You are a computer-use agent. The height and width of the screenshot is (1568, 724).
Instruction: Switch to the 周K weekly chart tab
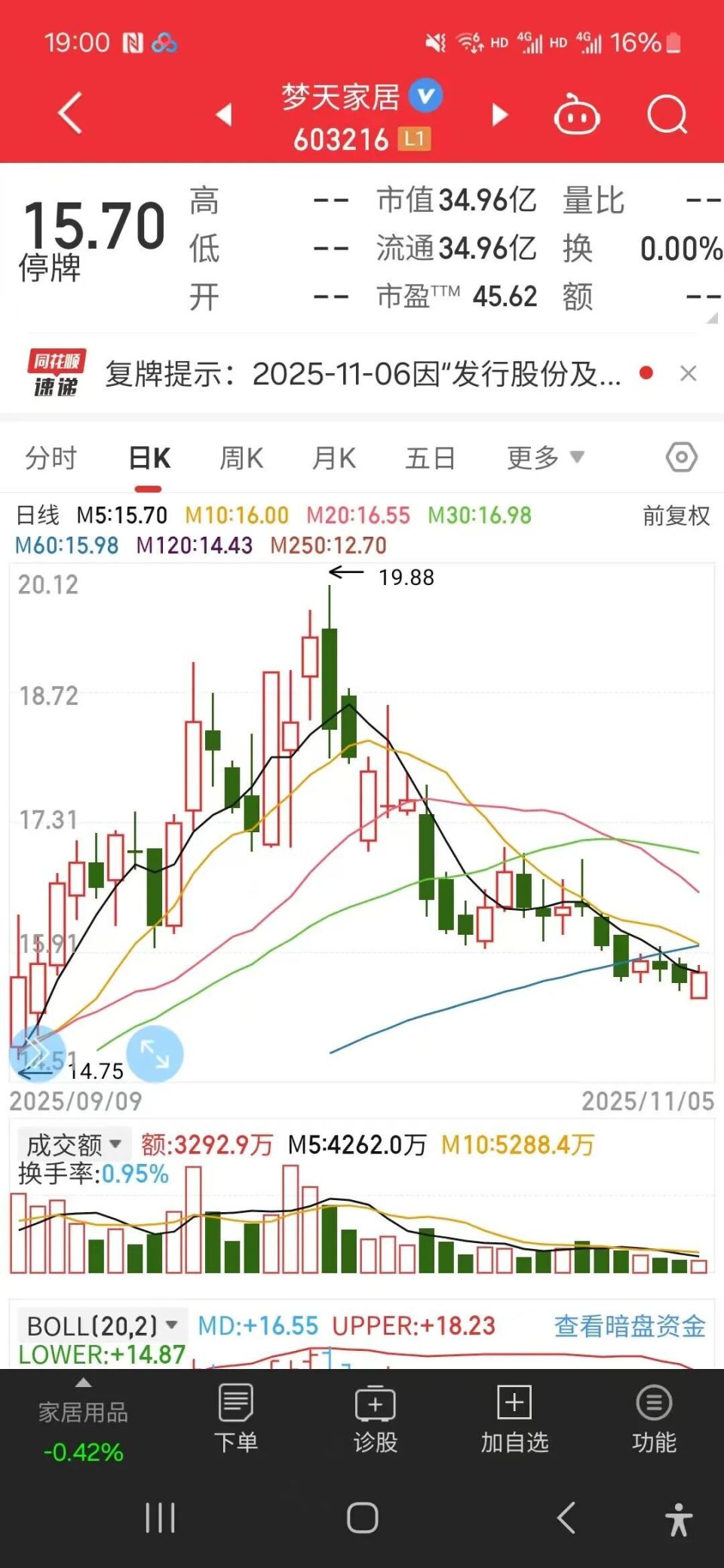[241, 457]
